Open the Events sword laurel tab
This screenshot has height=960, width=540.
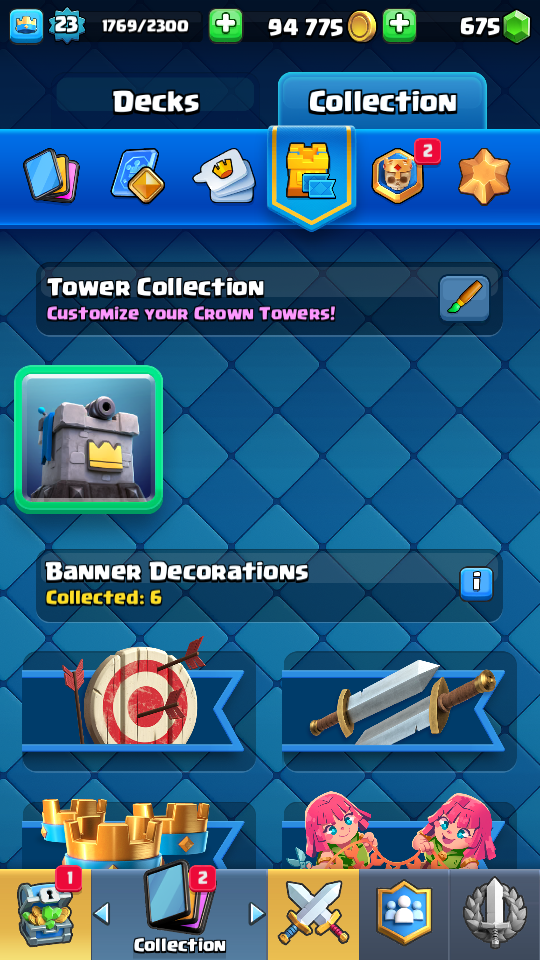pos(495,914)
